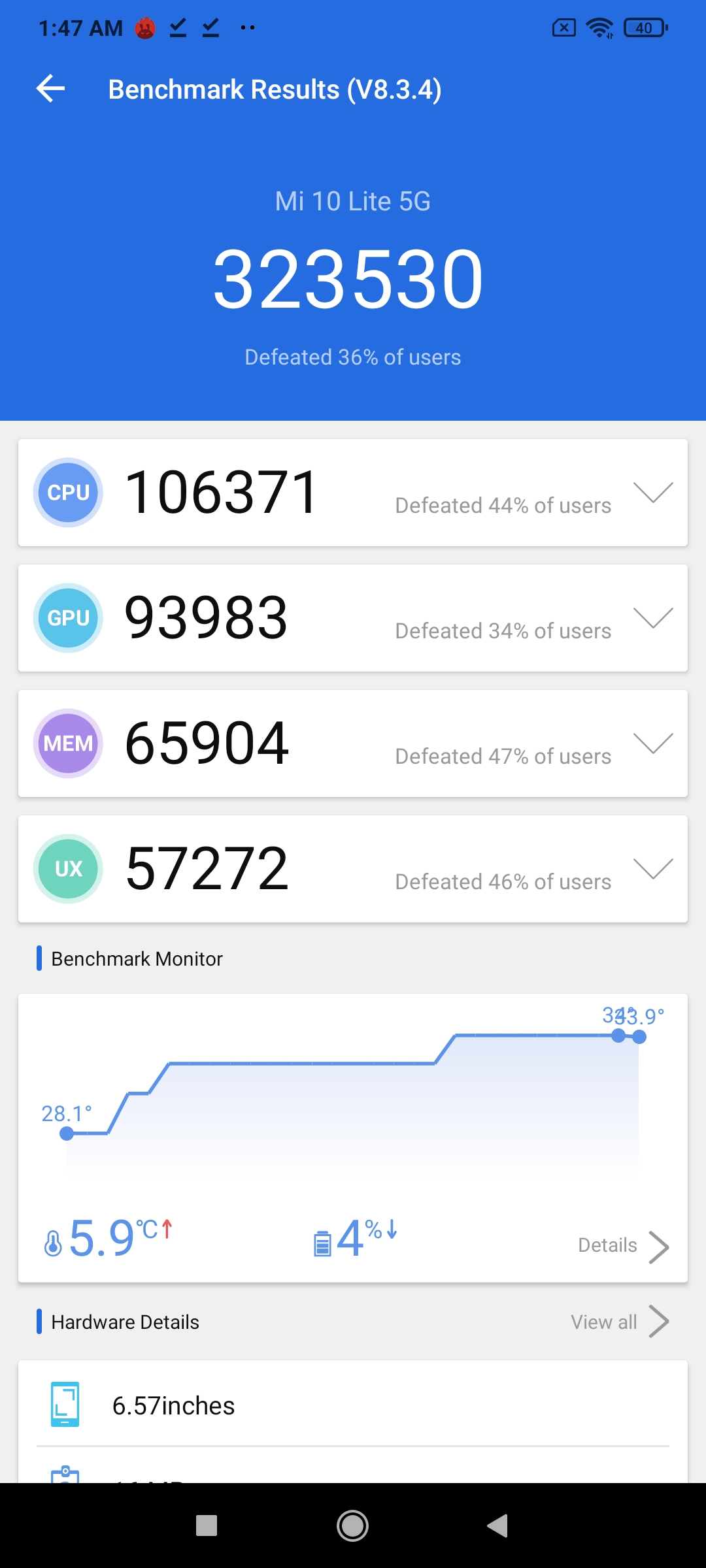Tap the system home button
The image size is (706, 1568).
tap(352, 1526)
